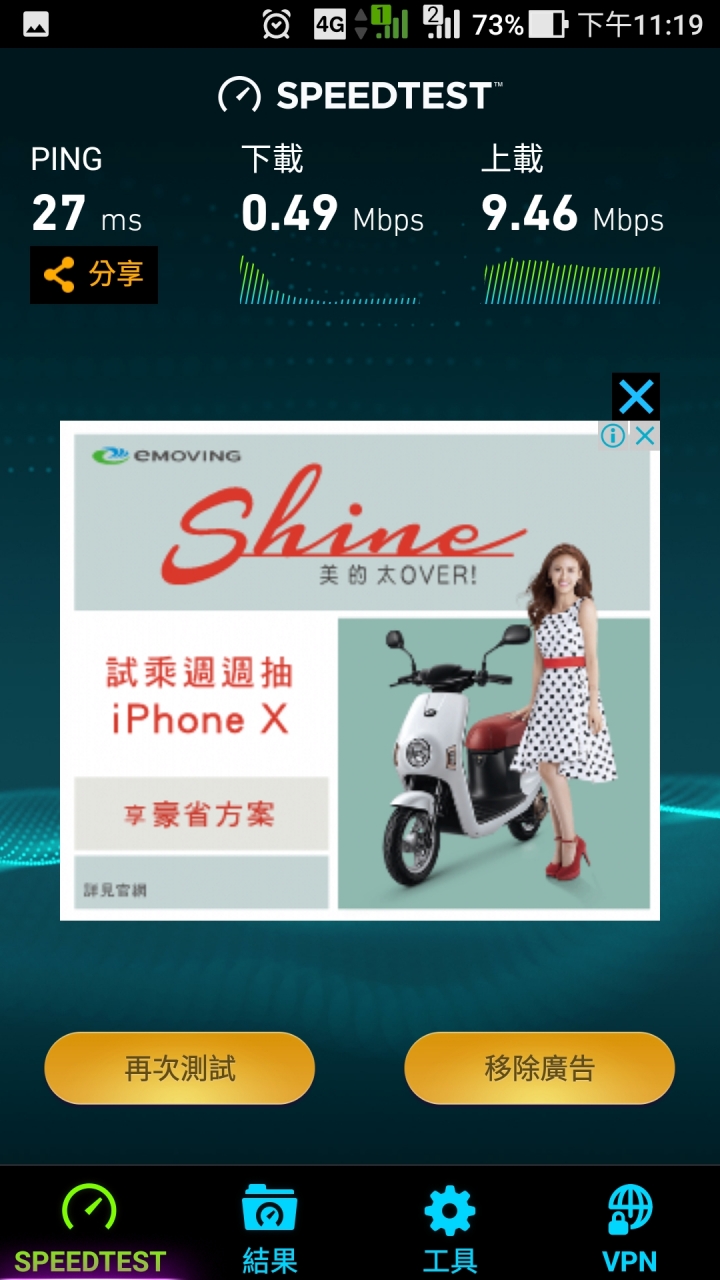Switch to the SPEEDTEST tab

pyautogui.click(x=90, y=1227)
